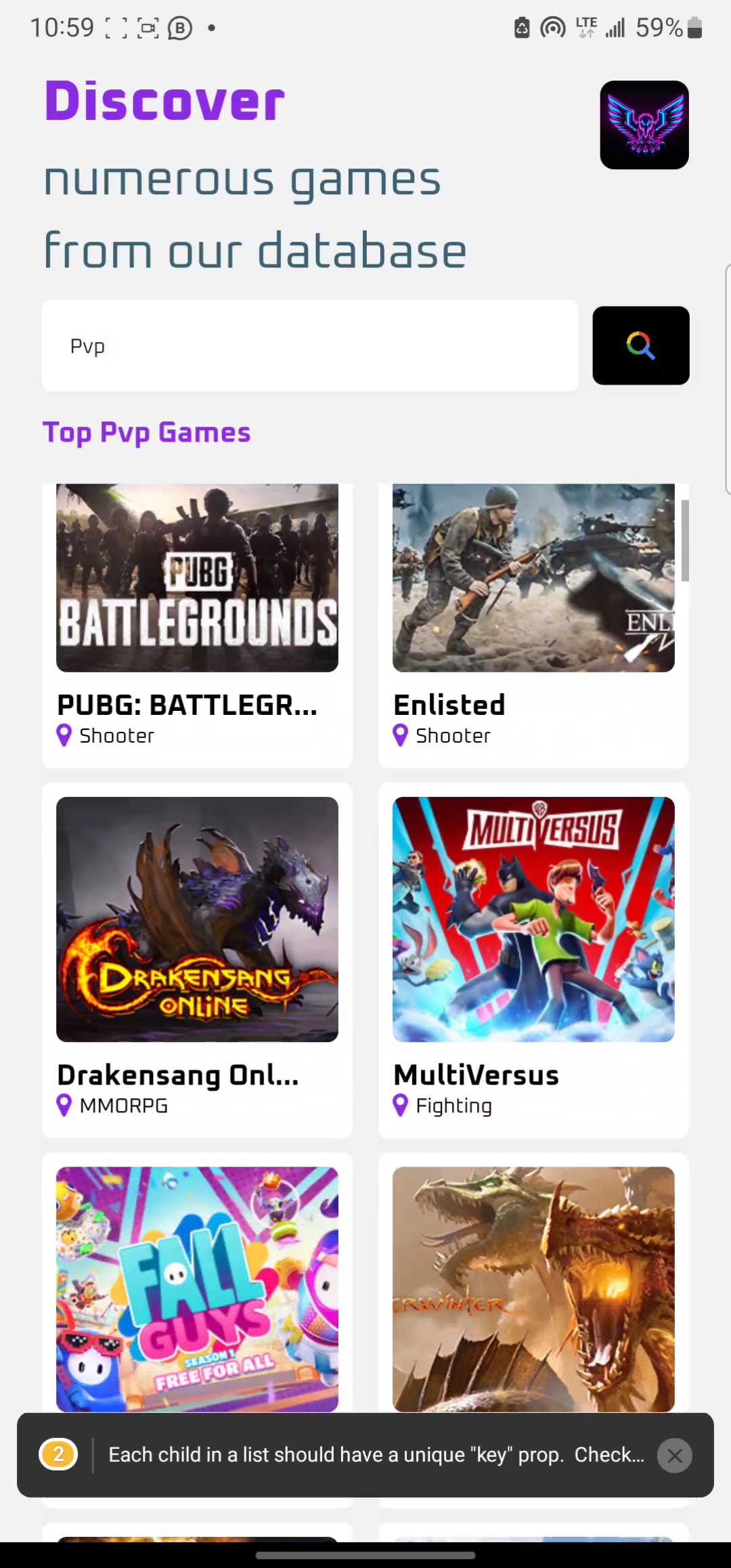Expand the warning about list key prop
The image size is (731, 1568).
coord(376,1455)
